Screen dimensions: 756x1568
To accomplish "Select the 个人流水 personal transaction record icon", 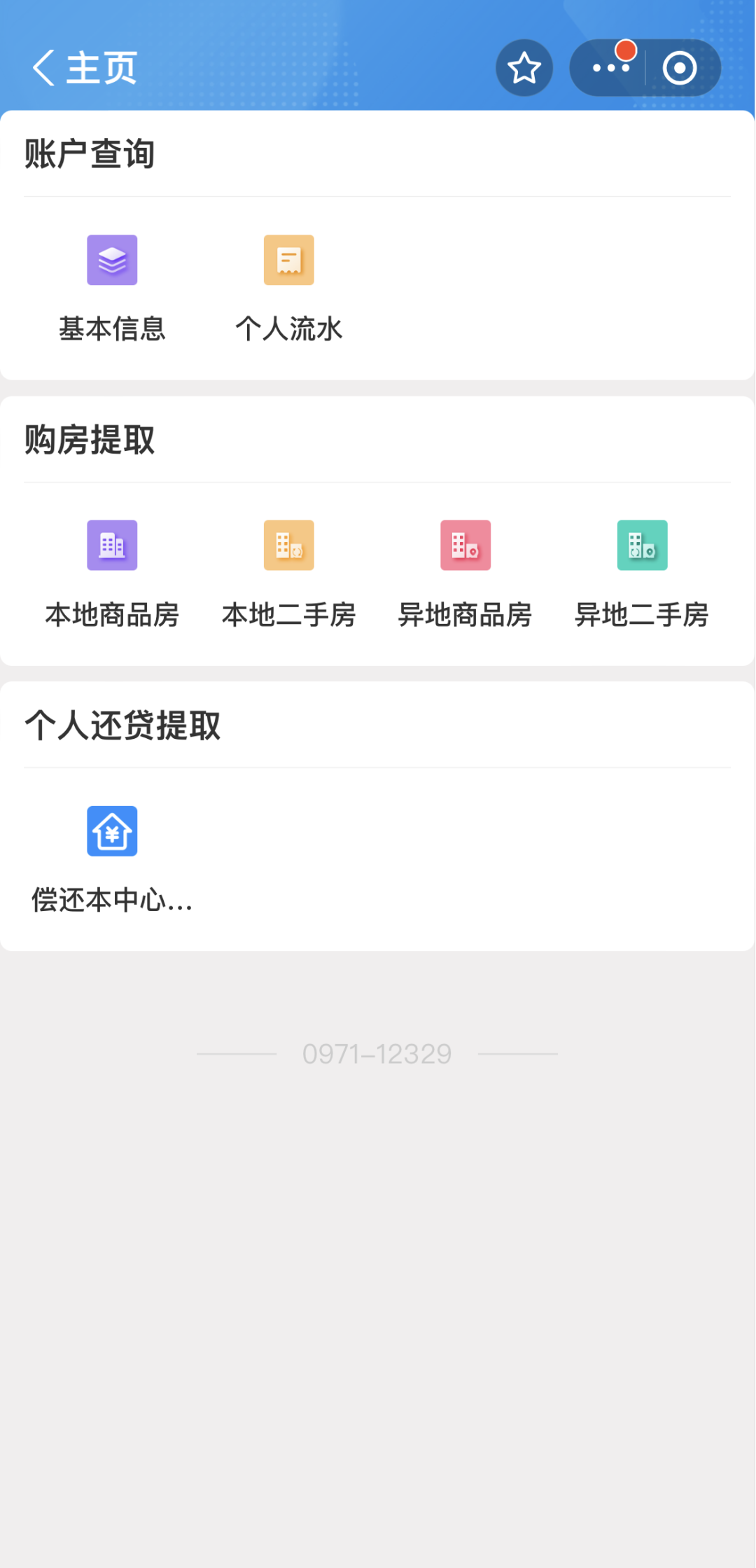I will pyautogui.click(x=289, y=260).
